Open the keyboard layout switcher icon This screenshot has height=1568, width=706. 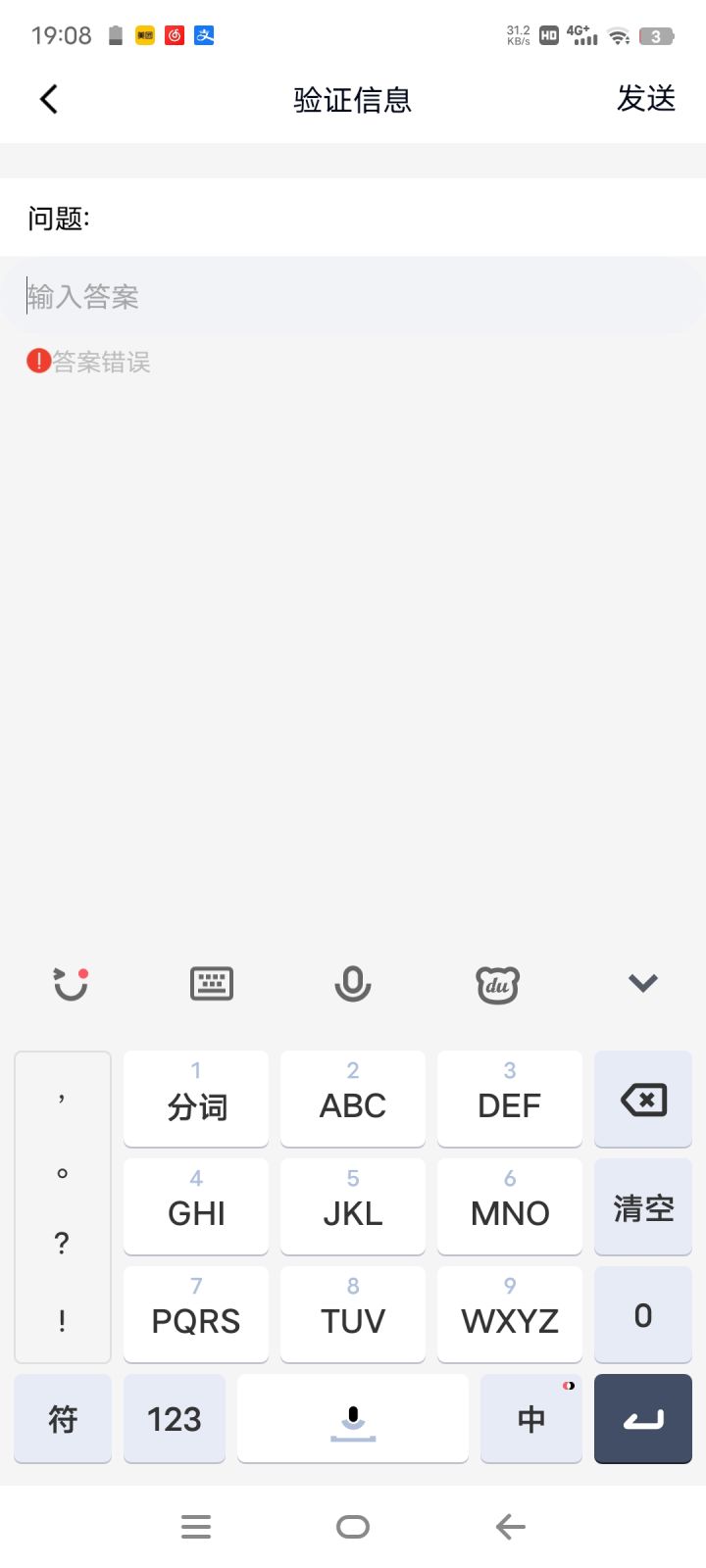(x=210, y=983)
